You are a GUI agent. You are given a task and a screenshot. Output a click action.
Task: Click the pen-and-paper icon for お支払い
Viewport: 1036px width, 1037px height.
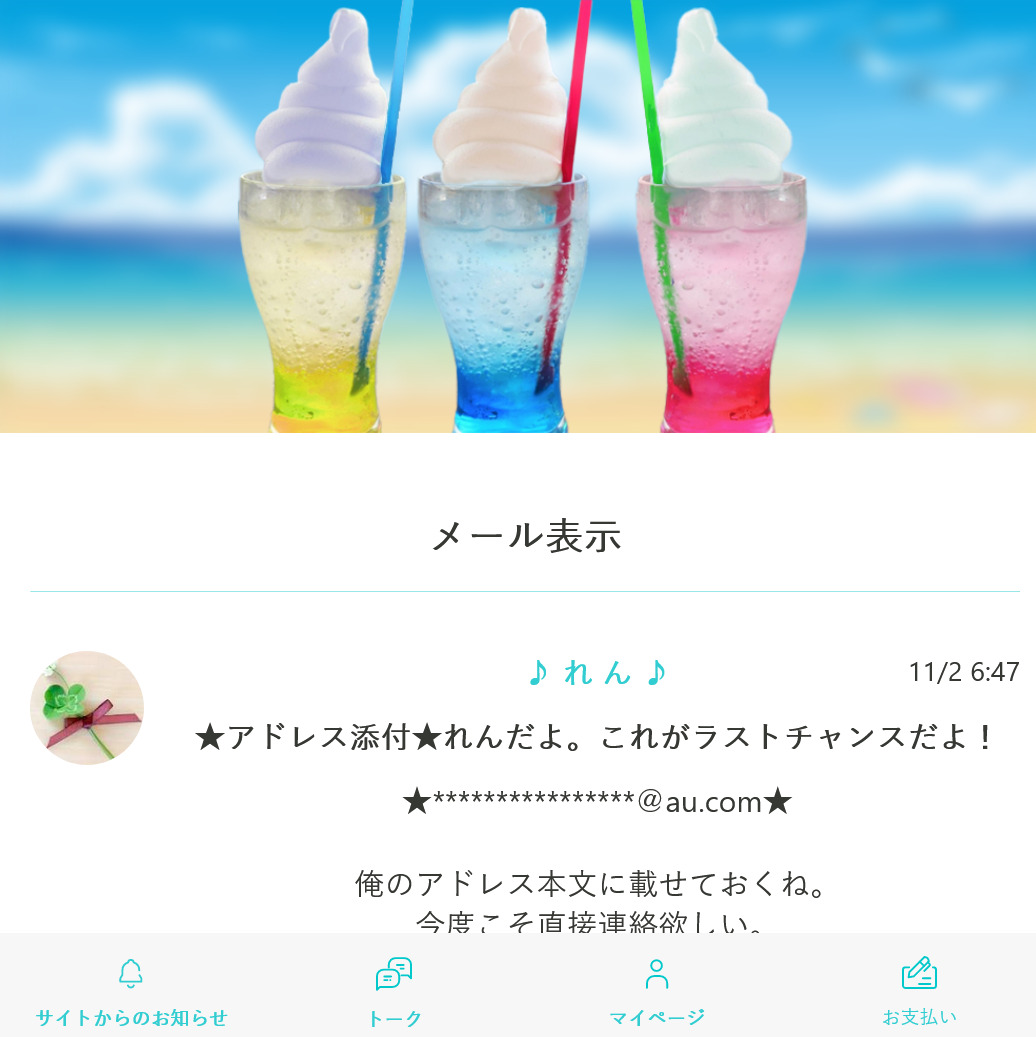pyautogui.click(x=921, y=972)
